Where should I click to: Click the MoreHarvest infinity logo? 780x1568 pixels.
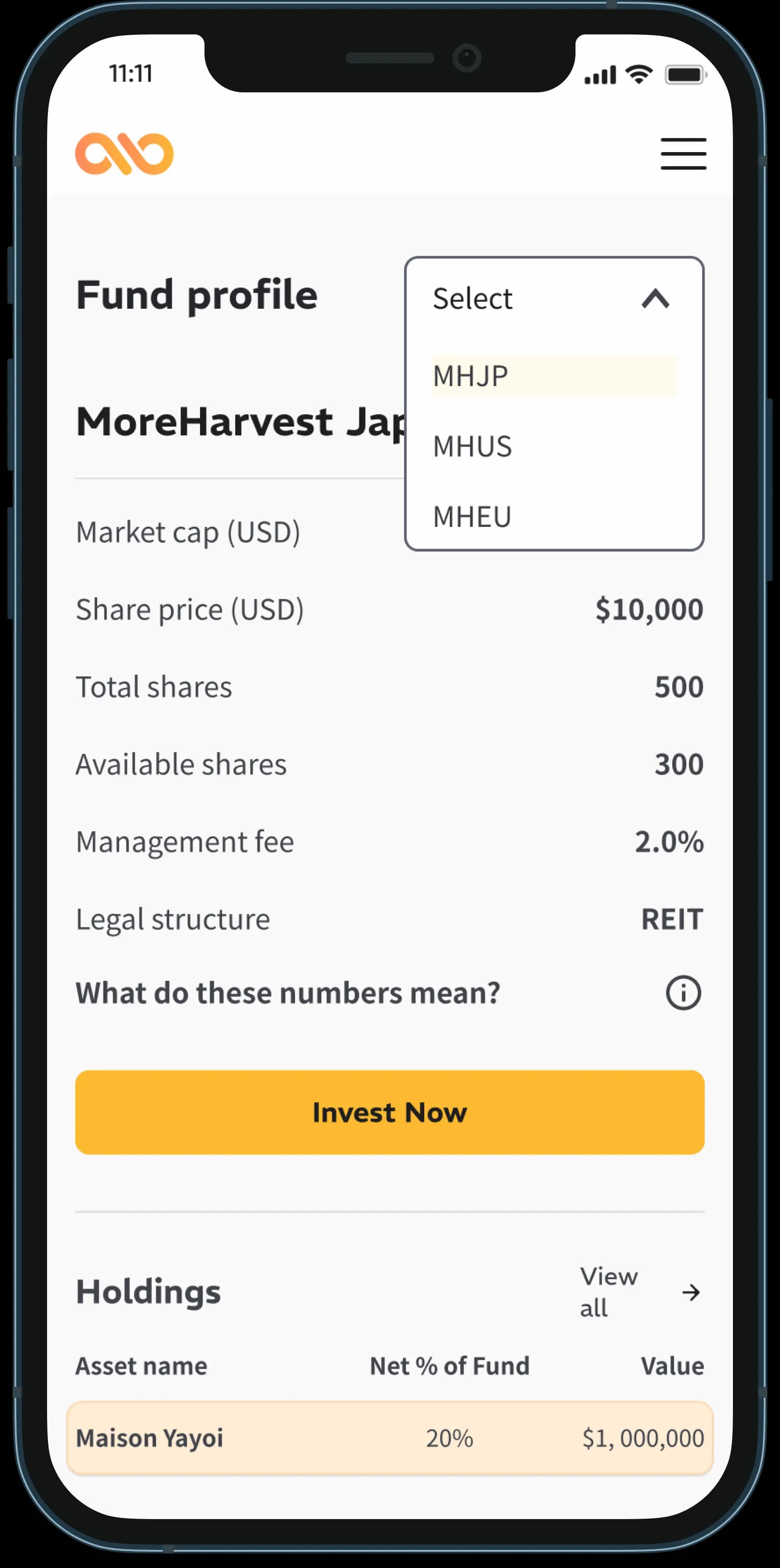coord(125,153)
